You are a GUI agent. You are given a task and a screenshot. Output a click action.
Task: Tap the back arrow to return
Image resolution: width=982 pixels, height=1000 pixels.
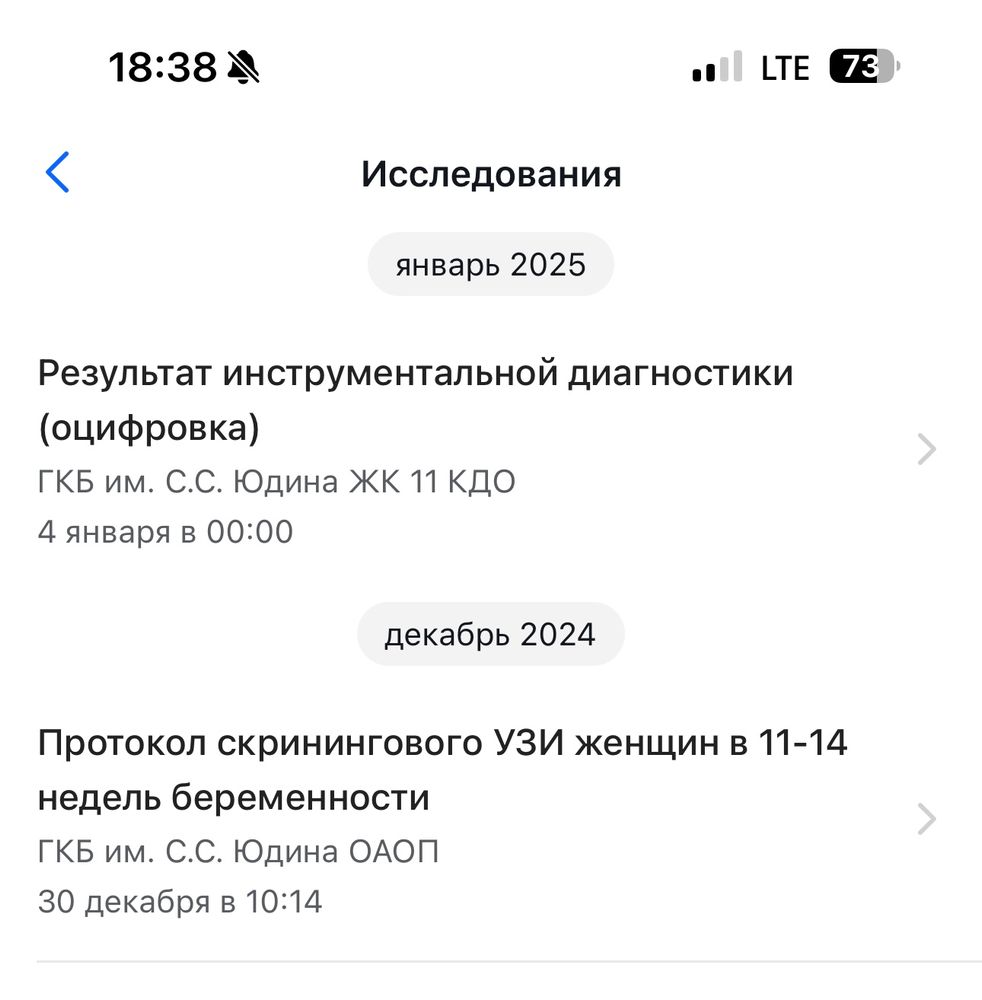[58, 172]
